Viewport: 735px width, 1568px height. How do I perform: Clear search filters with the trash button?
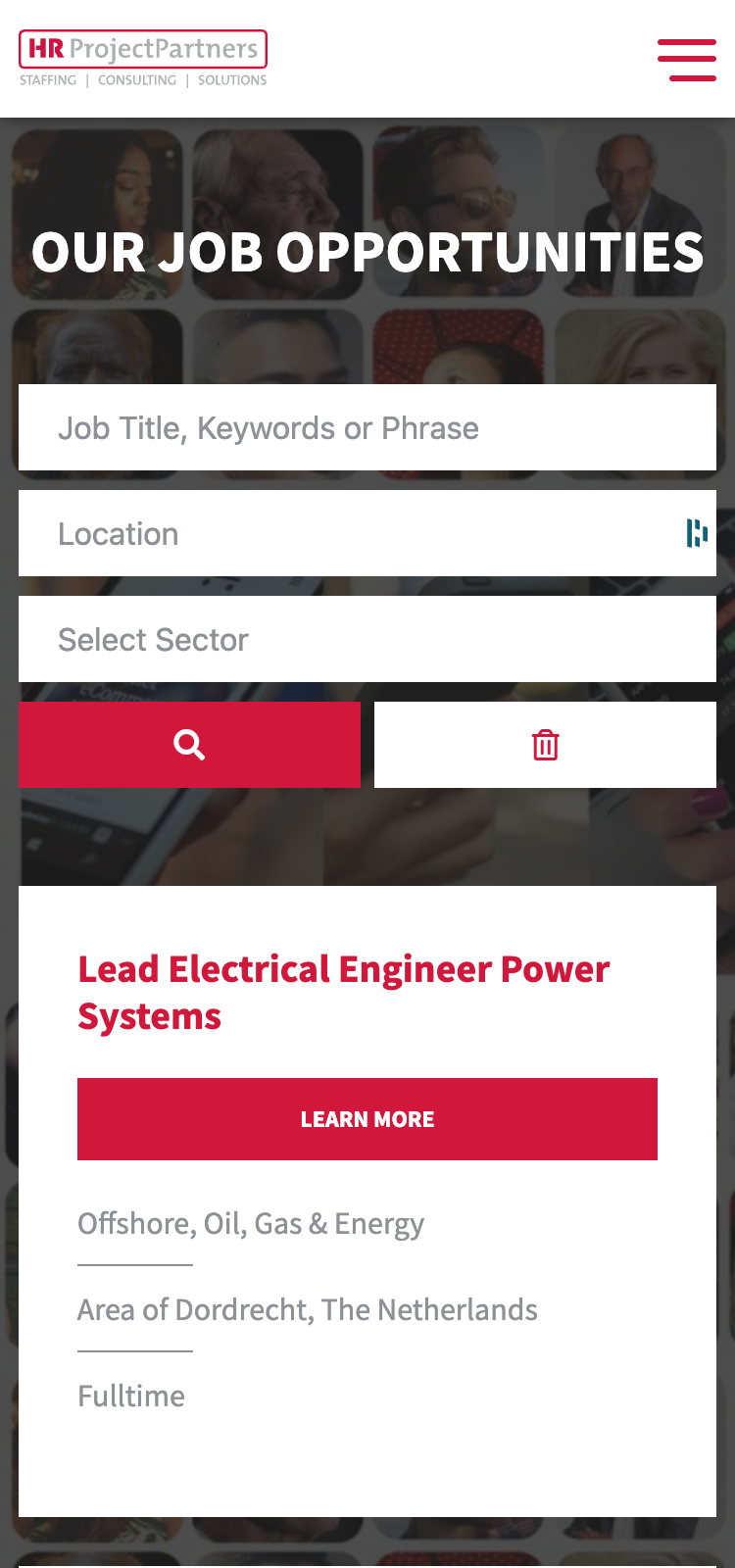[545, 745]
